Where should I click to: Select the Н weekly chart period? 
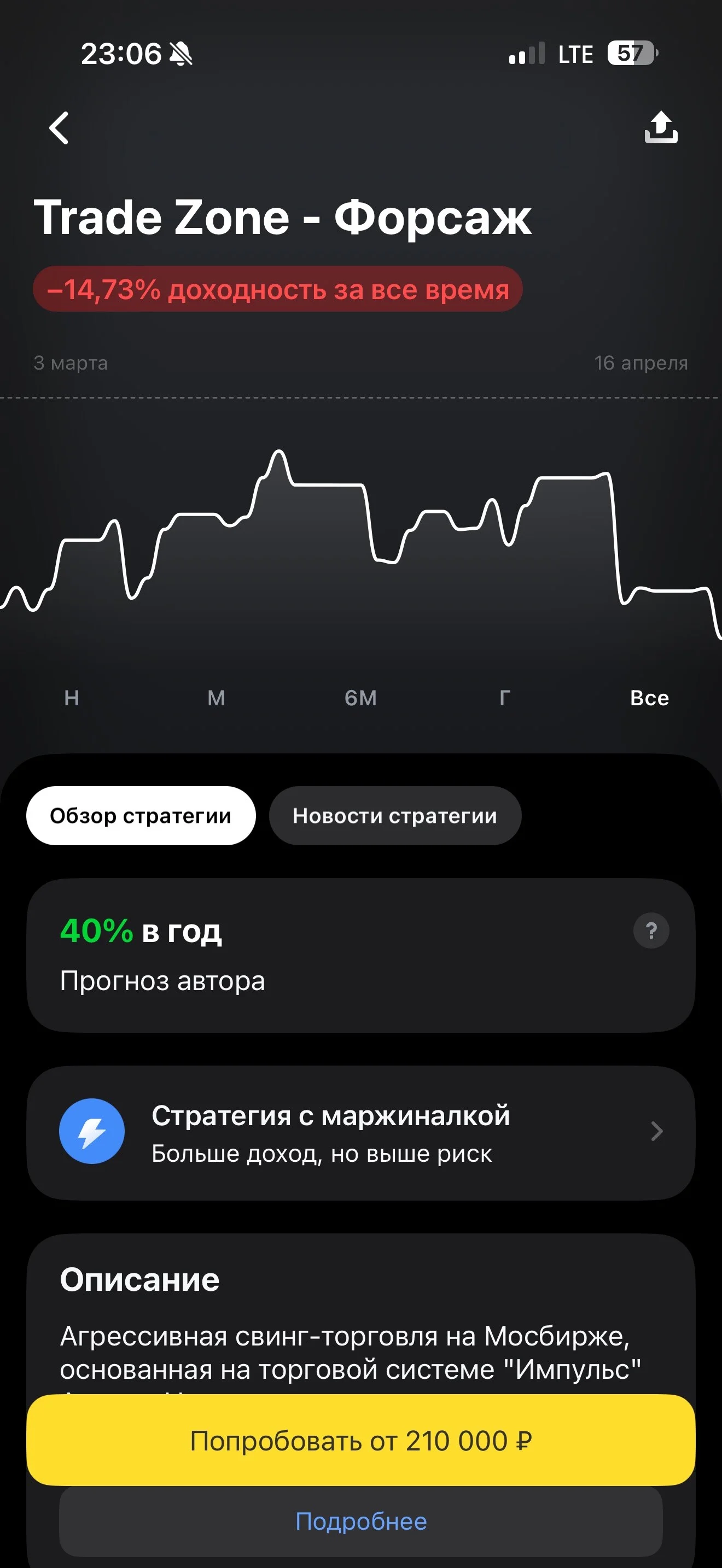pyautogui.click(x=72, y=698)
